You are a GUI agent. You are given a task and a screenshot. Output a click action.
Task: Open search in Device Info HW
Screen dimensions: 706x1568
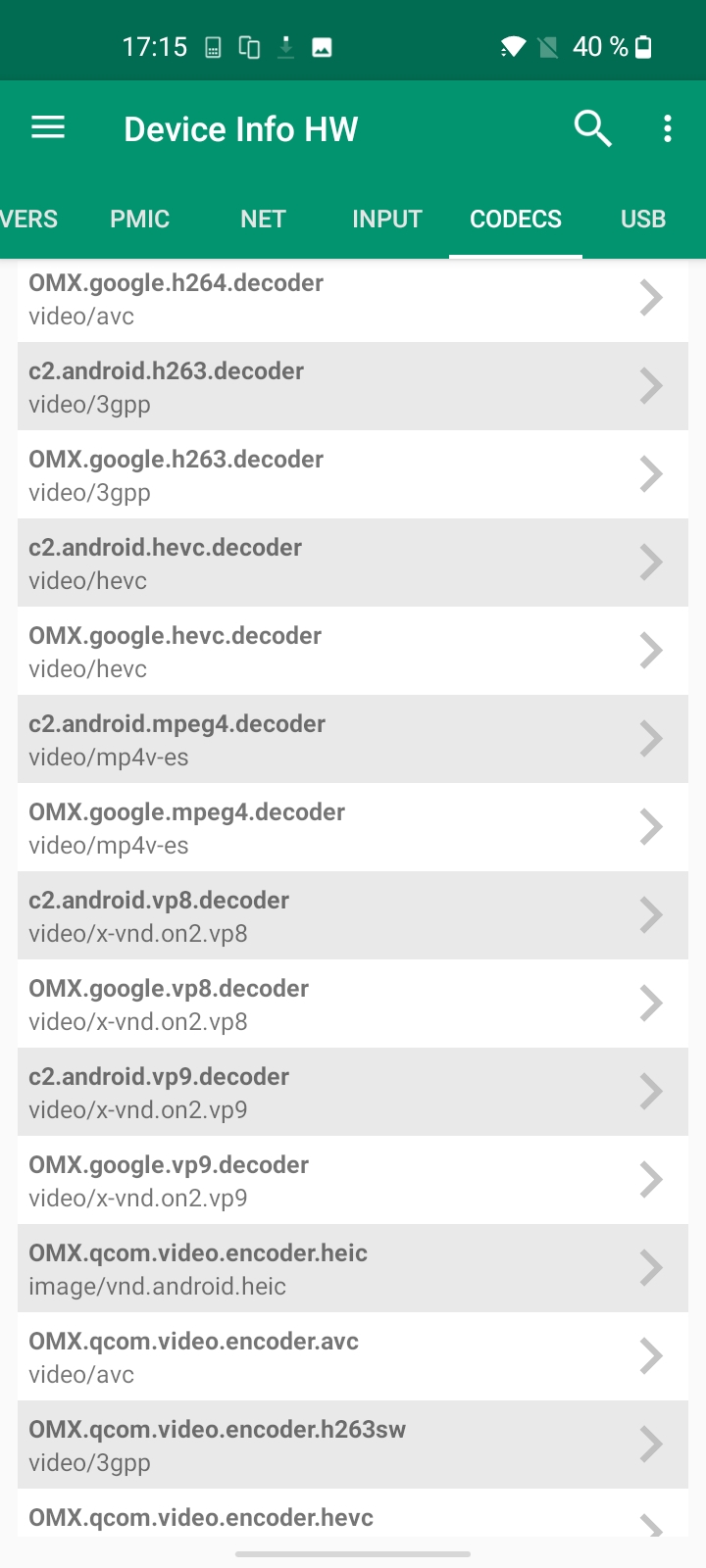592,128
